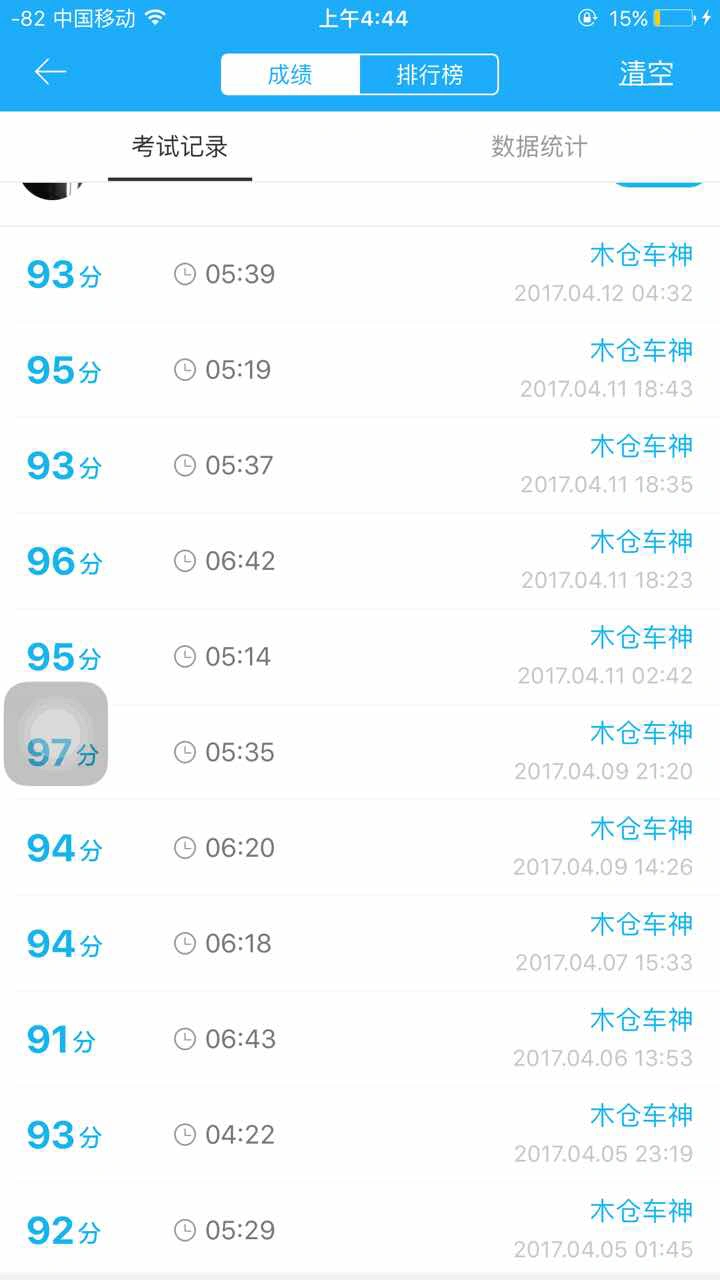Select the 成绩 segment
The image size is (720, 1280).
click(290, 75)
